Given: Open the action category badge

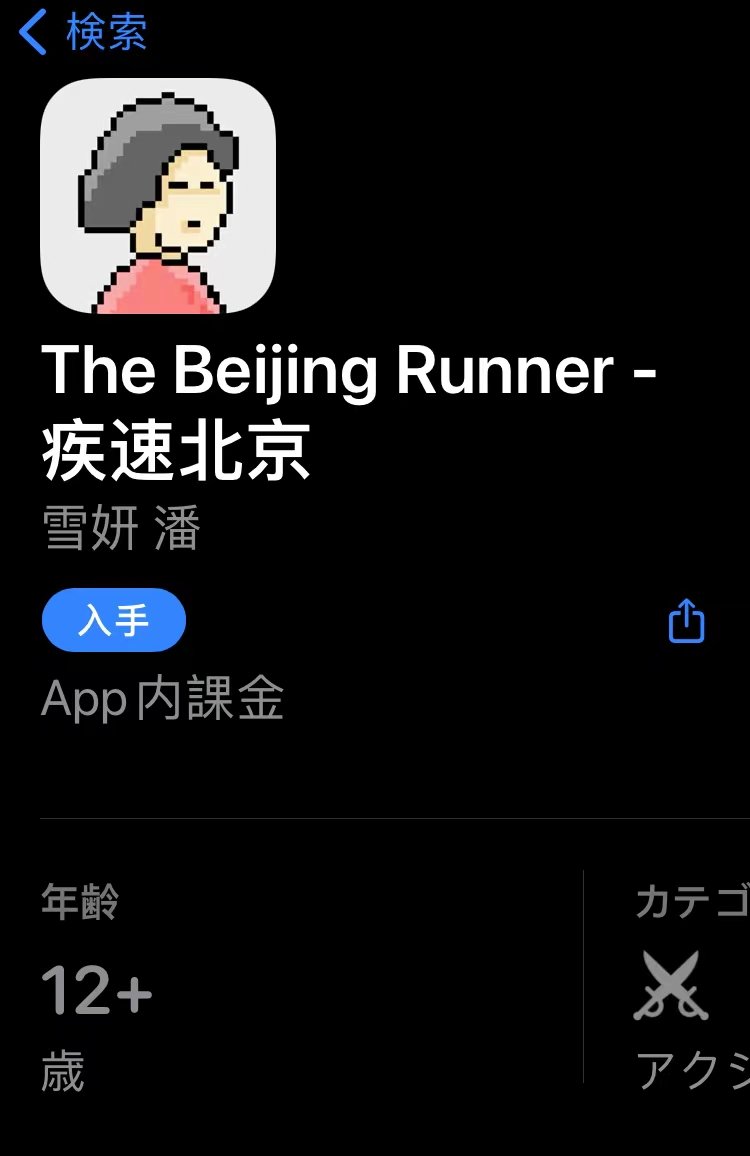Looking at the screenshot, I should 672,987.
